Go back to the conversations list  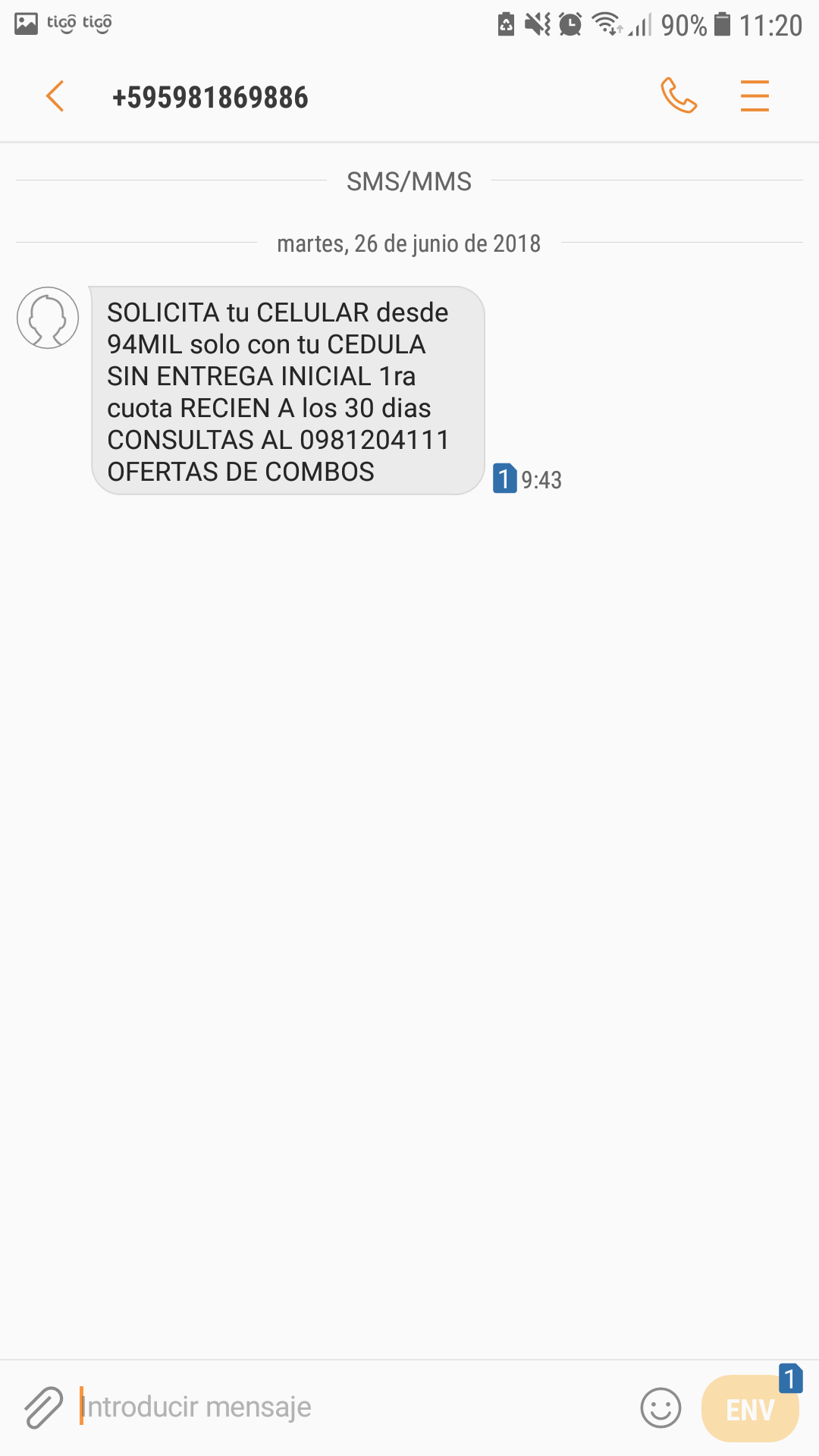(55, 96)
